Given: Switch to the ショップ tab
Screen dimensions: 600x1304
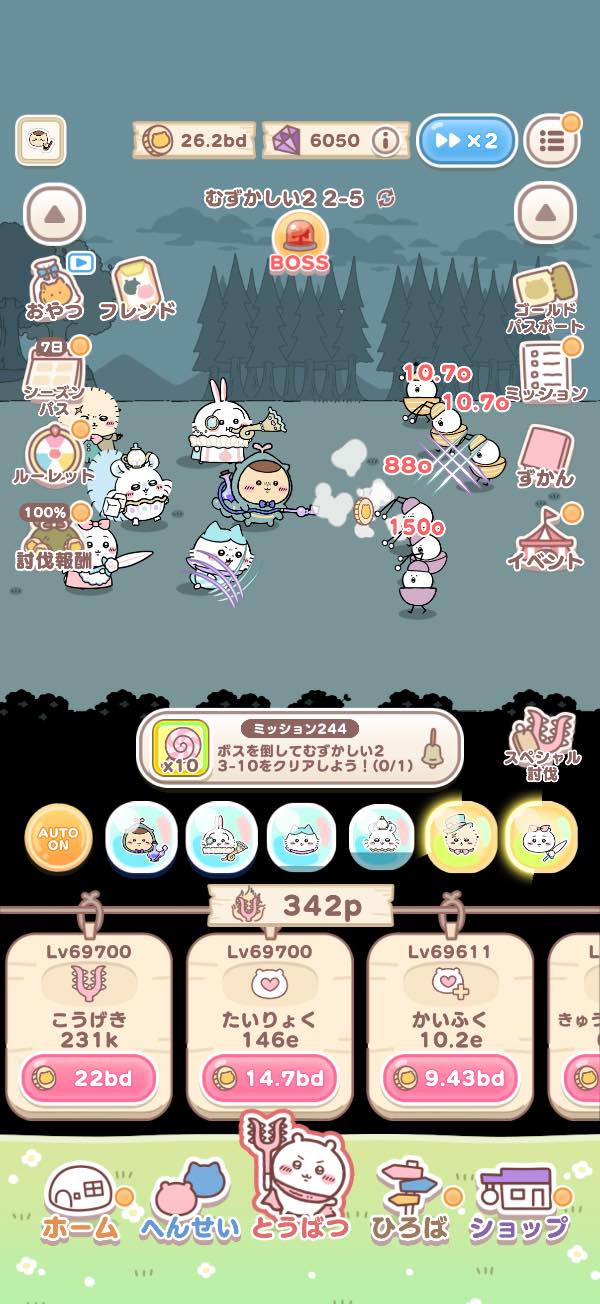Looking at the screenshot, I should 518,1200.
